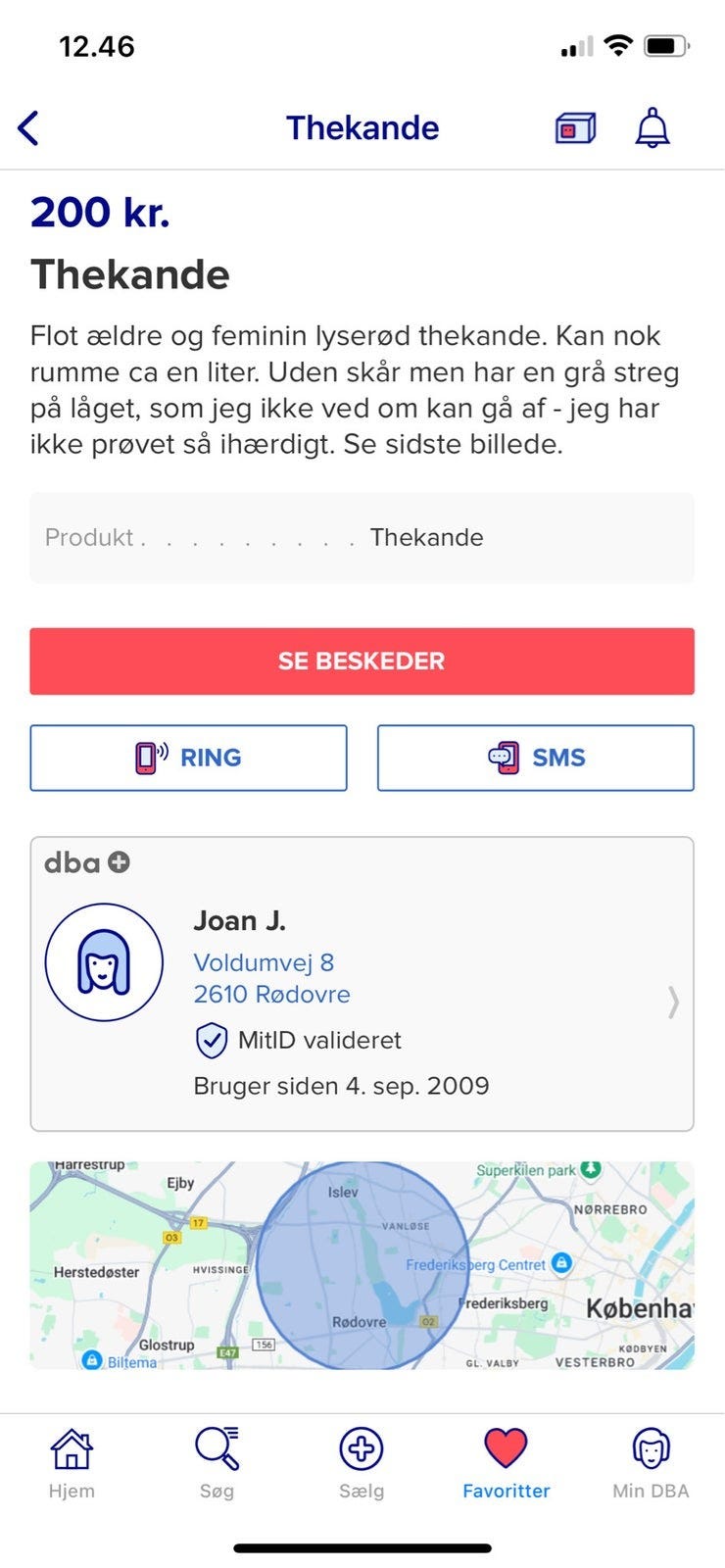The image size is (725, 1568).
Task: Open notifications via the bell icon
Action: 651,127
